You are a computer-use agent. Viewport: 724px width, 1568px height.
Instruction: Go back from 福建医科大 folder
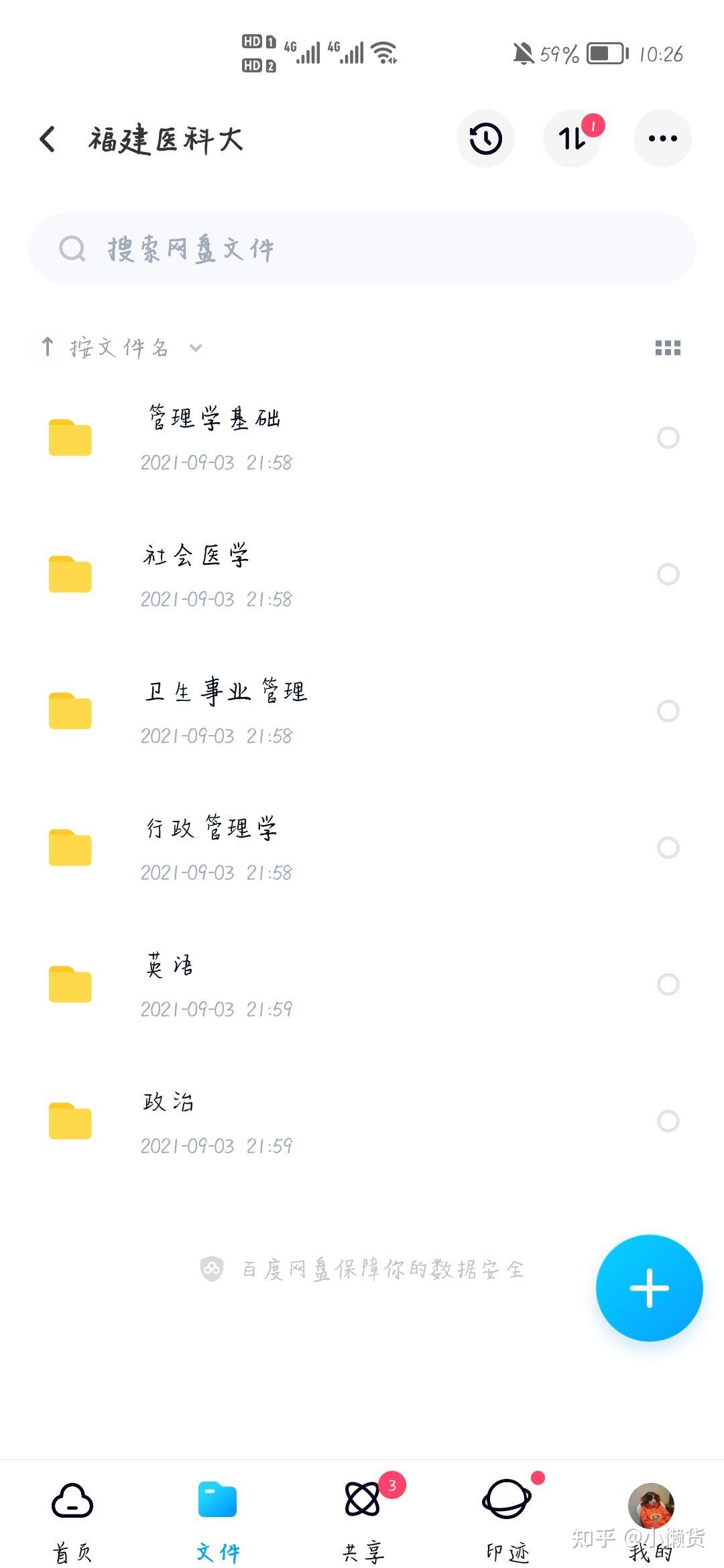point(48,139)
